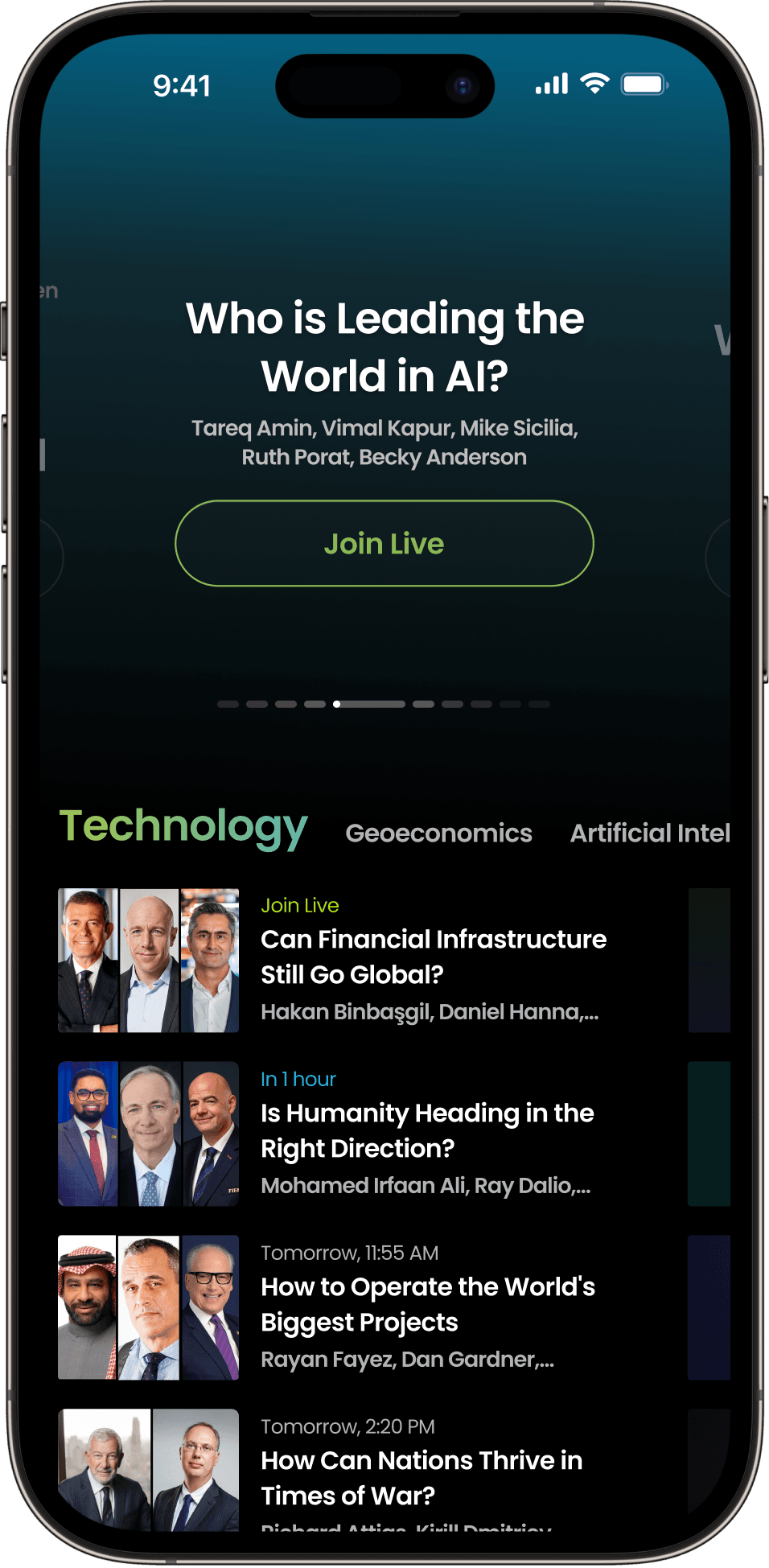Open Is Humanity Heading in the Right Direction
769x1568 pixels.
click(x=426, y=1131)
